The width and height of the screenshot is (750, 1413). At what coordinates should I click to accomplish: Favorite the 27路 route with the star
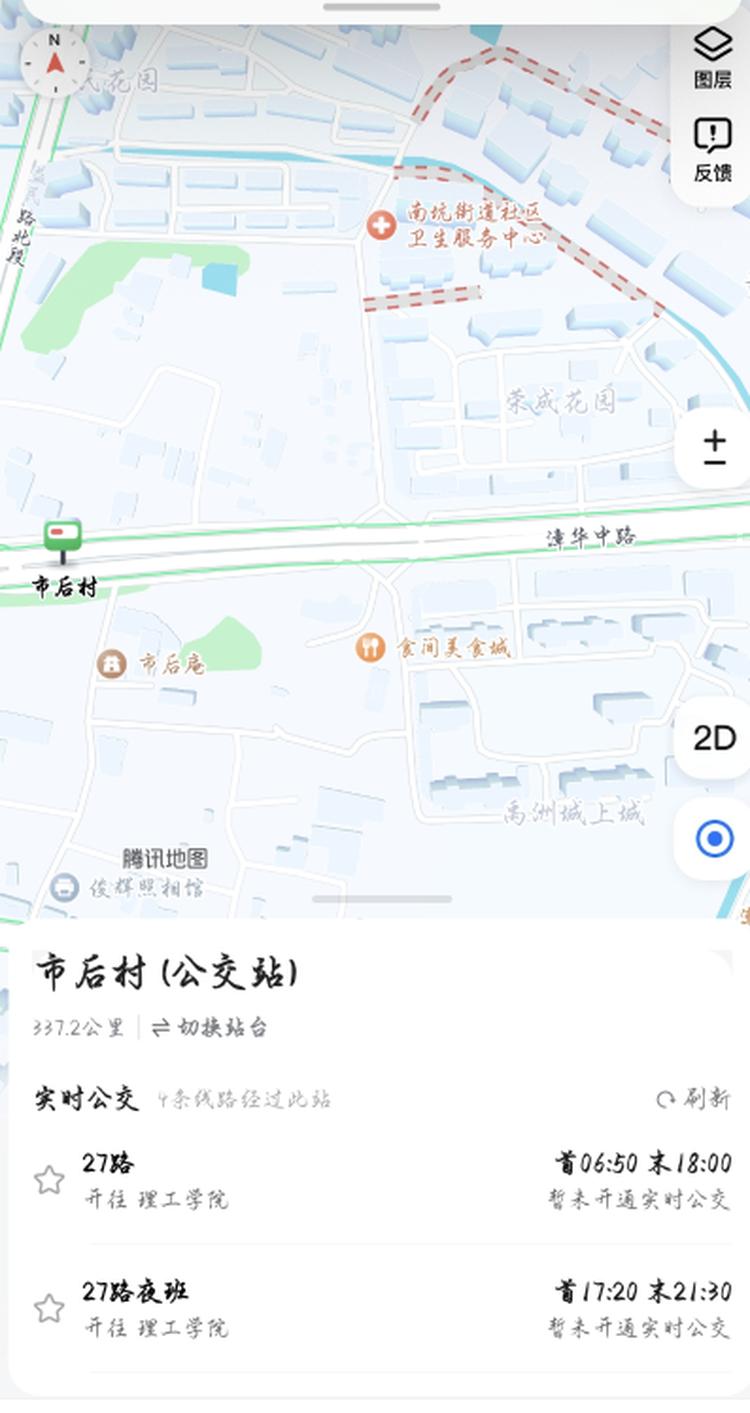coord(50,1180)
